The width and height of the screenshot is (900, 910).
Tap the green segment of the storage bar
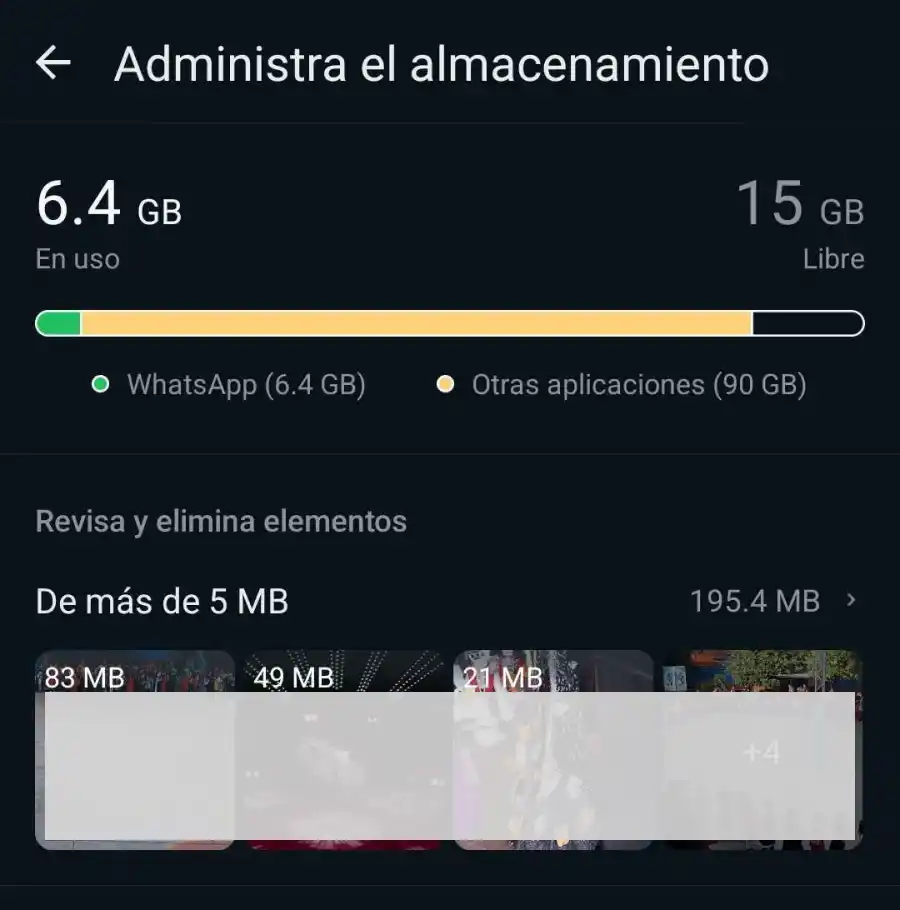(60, 323)
